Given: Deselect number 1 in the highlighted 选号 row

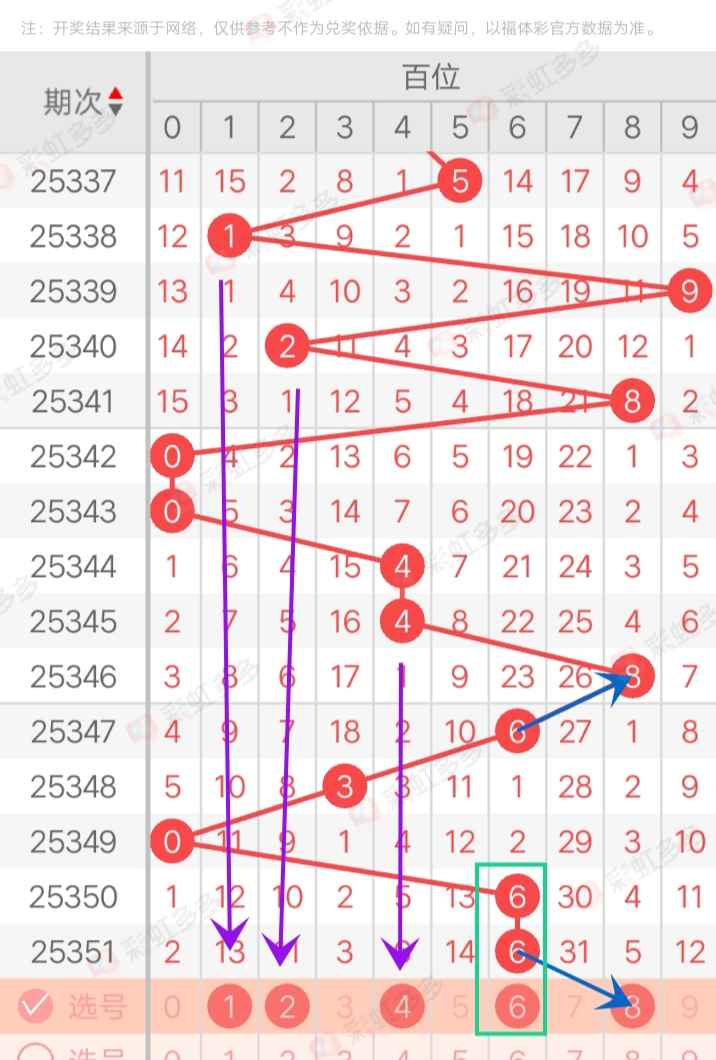Looking at the screenshot, I should [230, 1007].
